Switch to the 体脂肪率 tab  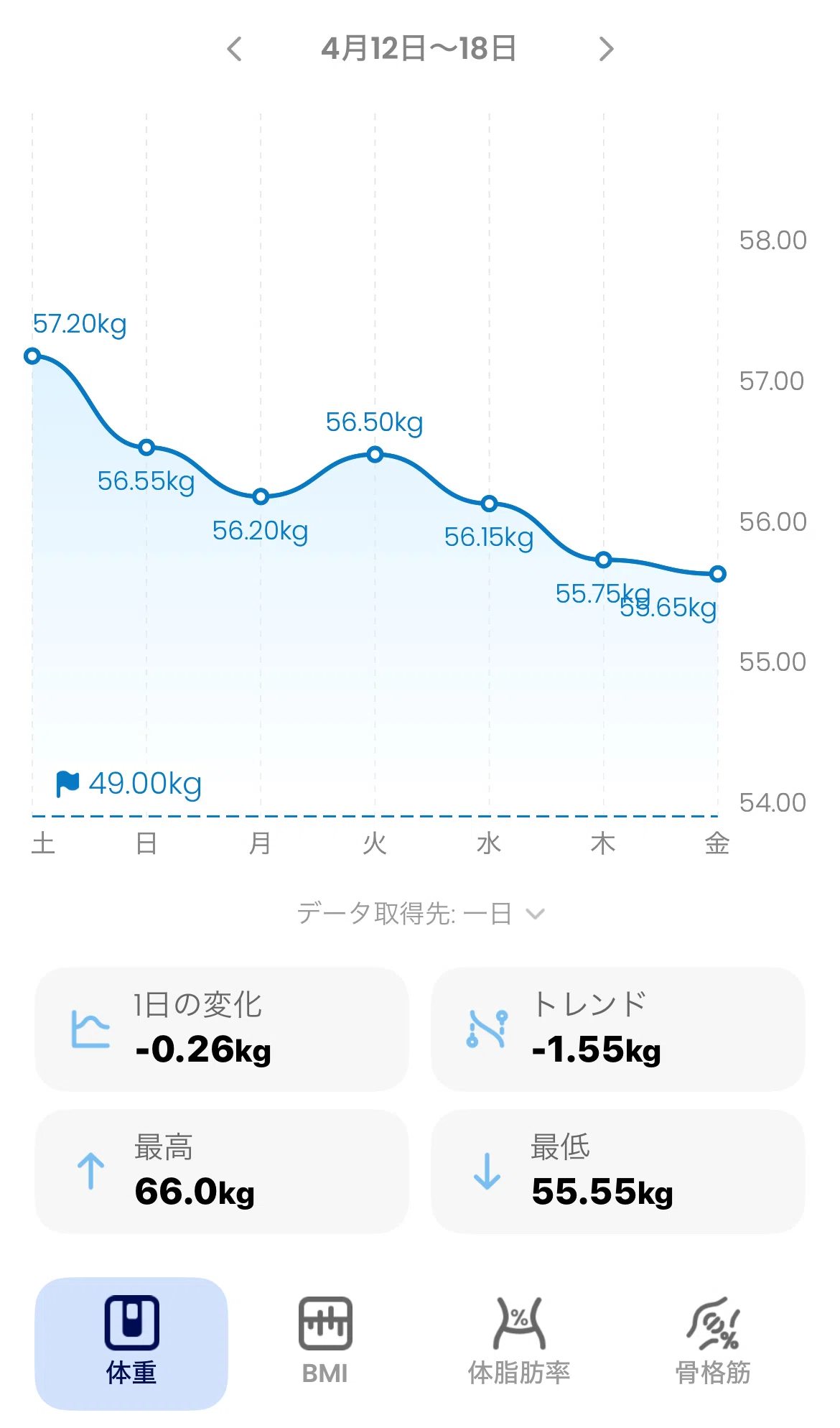[519, 1343]
